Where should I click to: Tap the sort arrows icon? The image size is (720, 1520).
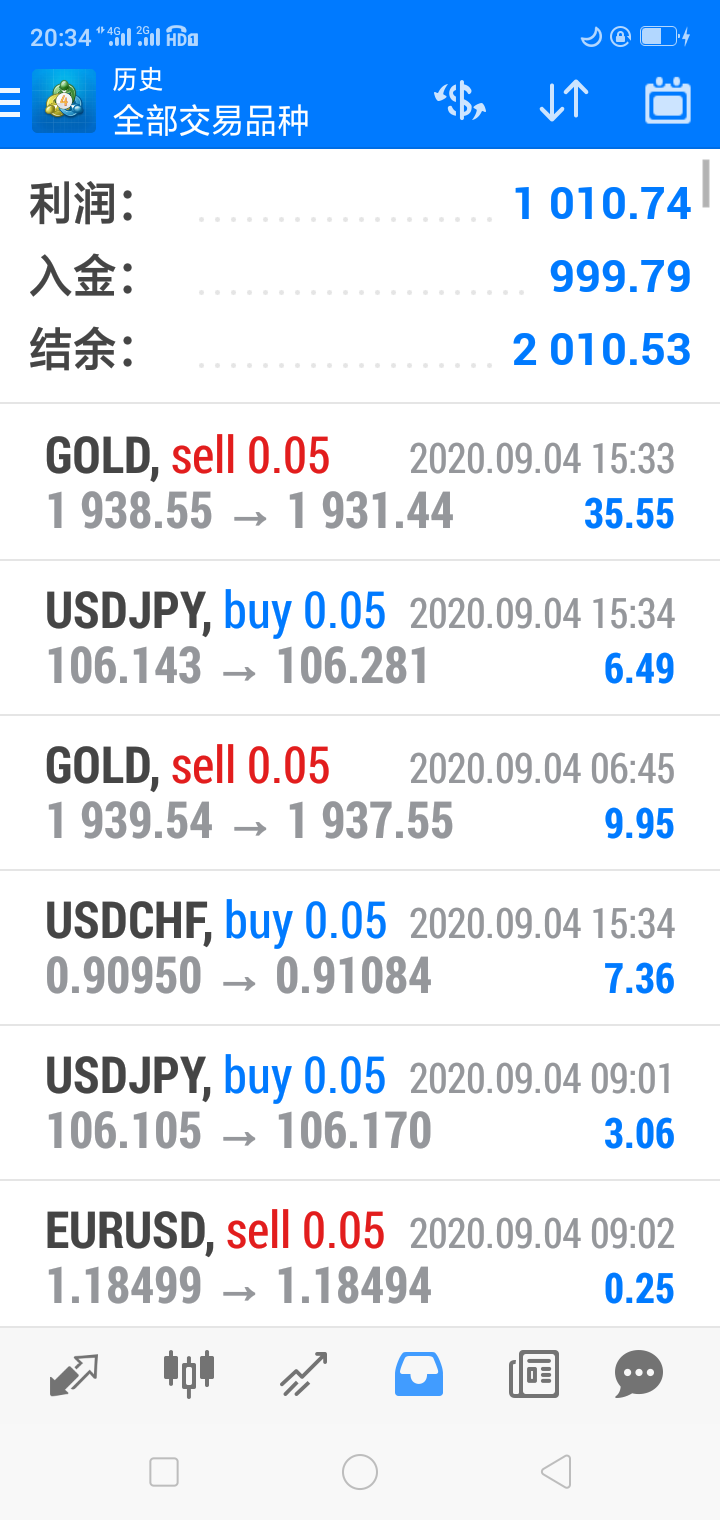[564, 101]
